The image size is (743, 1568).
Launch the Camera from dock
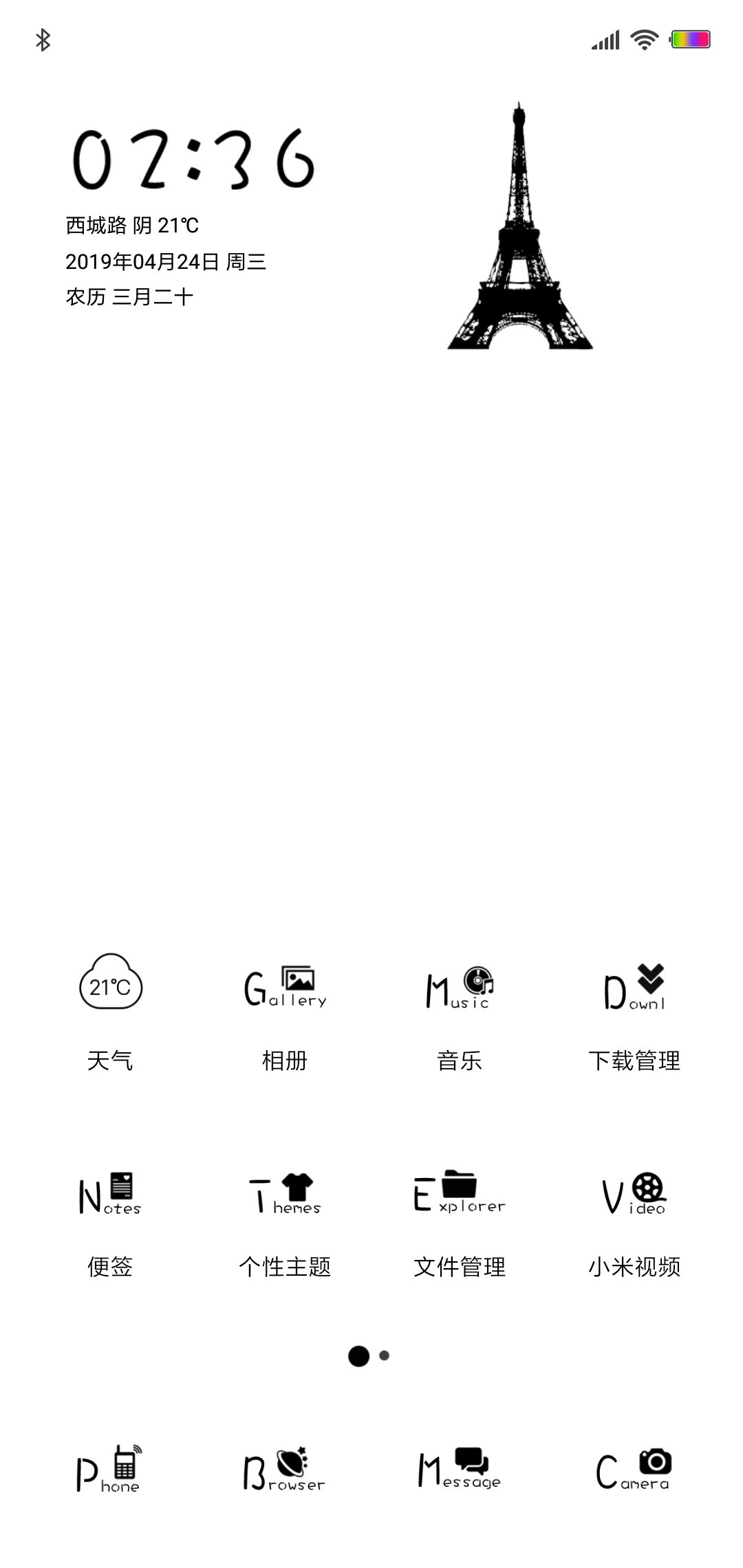click(634, 1468)
